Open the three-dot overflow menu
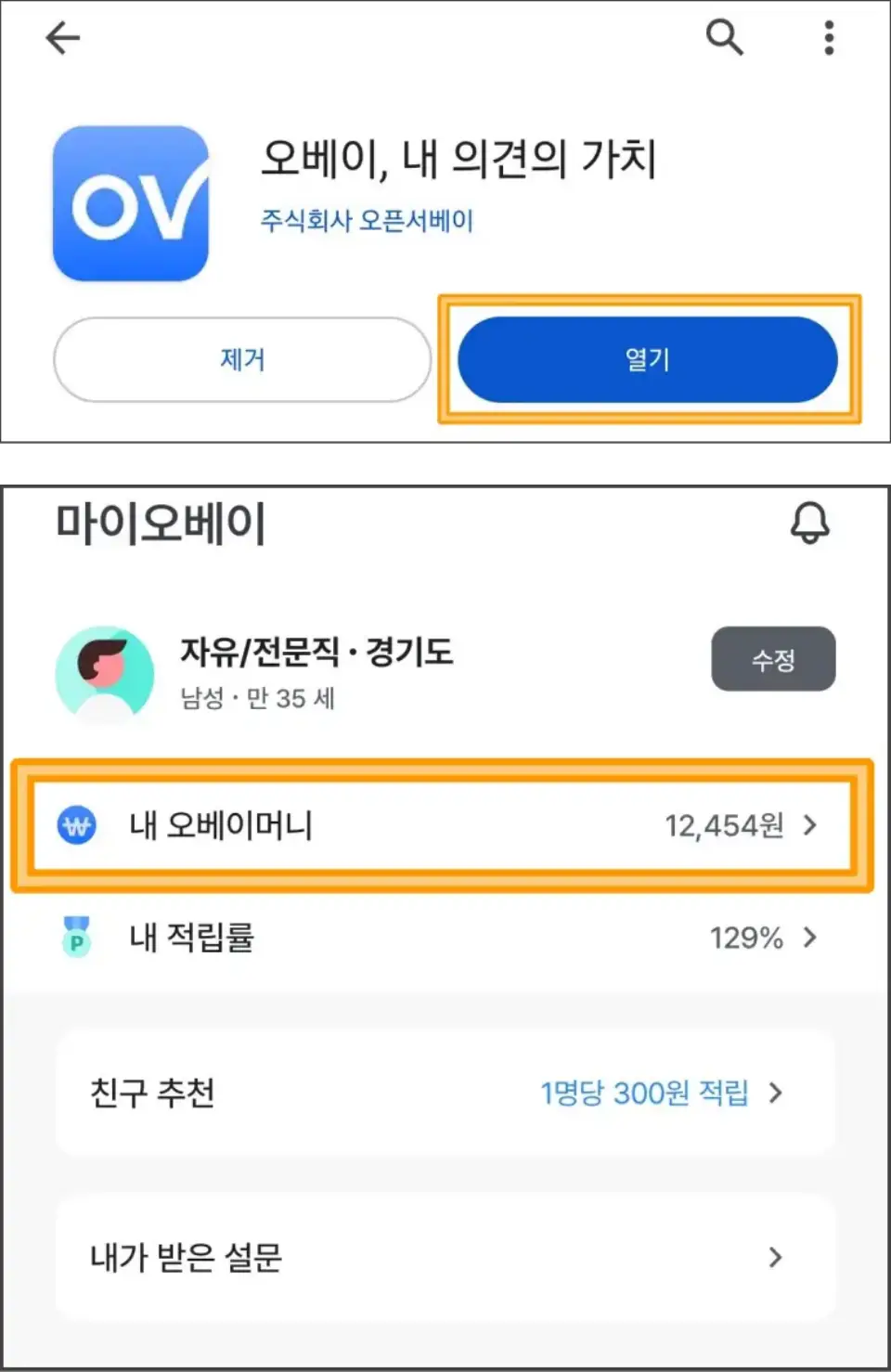 click(x=827, y=38)
